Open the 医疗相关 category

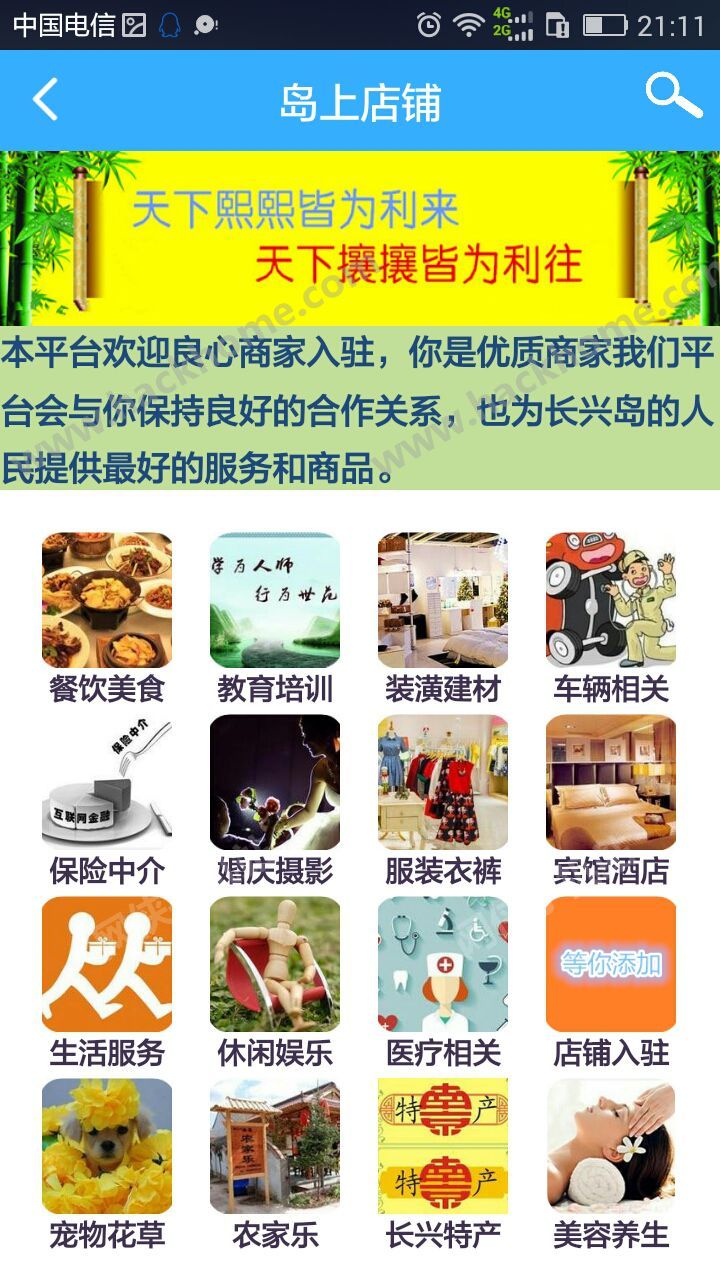[x=443, y=964]
